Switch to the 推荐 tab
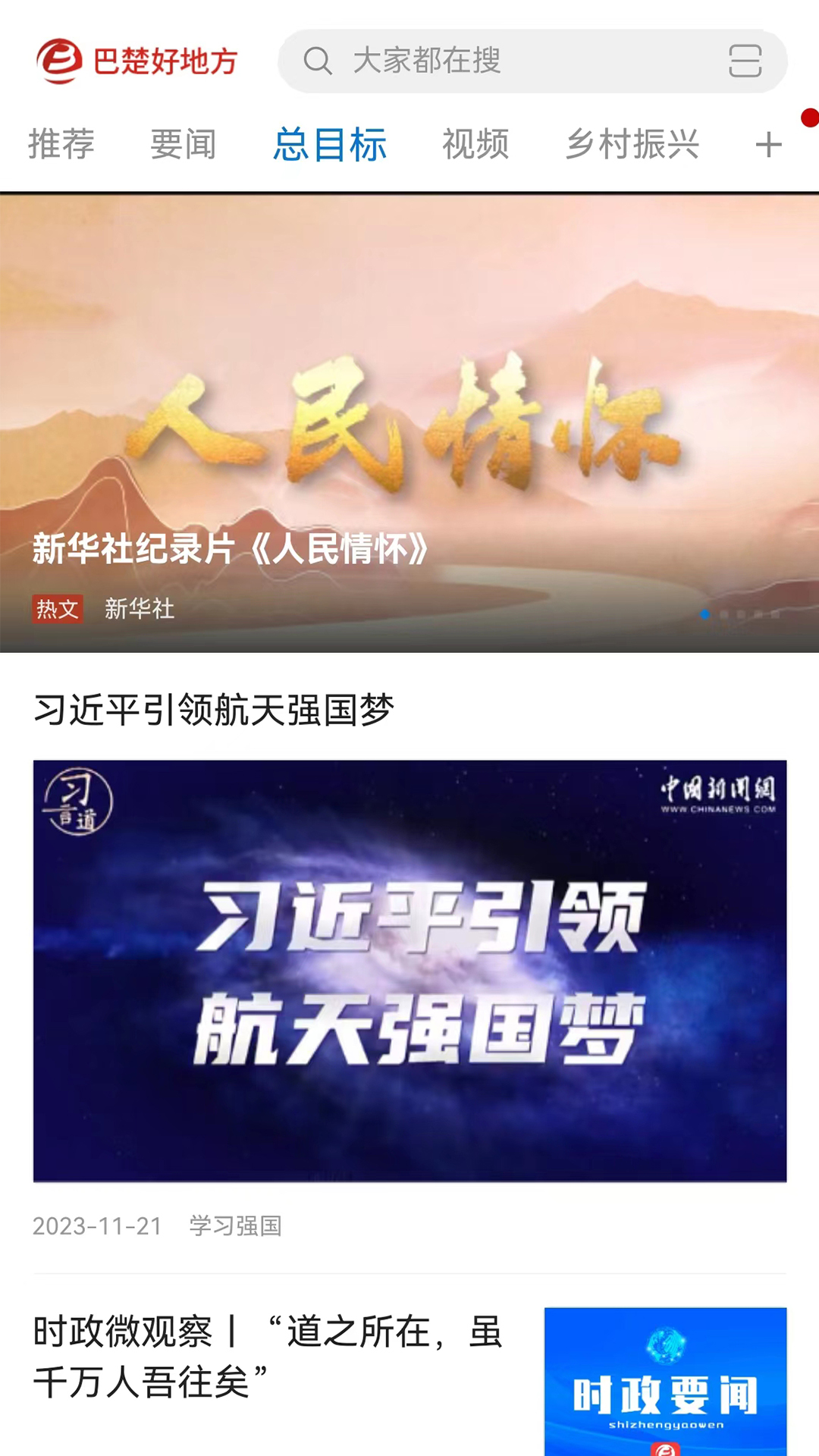 (x=61, y=144)
